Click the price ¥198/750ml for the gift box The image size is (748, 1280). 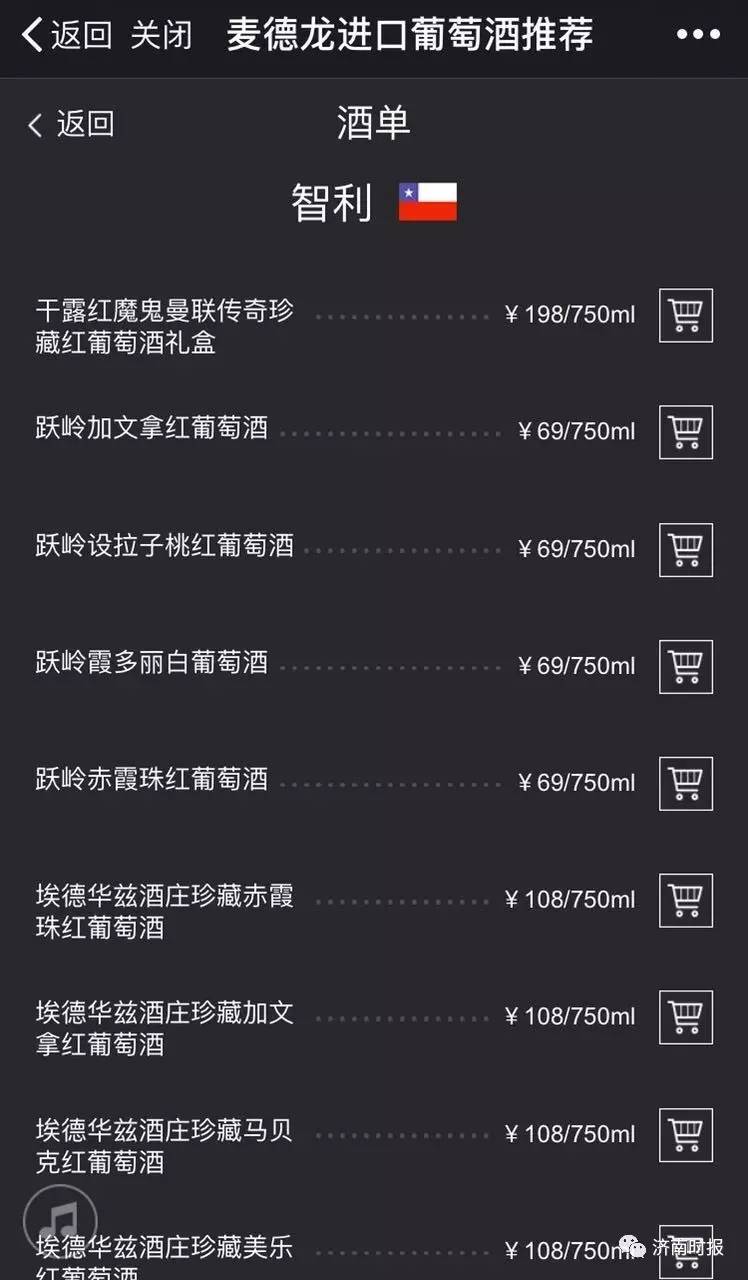[570, 315]
